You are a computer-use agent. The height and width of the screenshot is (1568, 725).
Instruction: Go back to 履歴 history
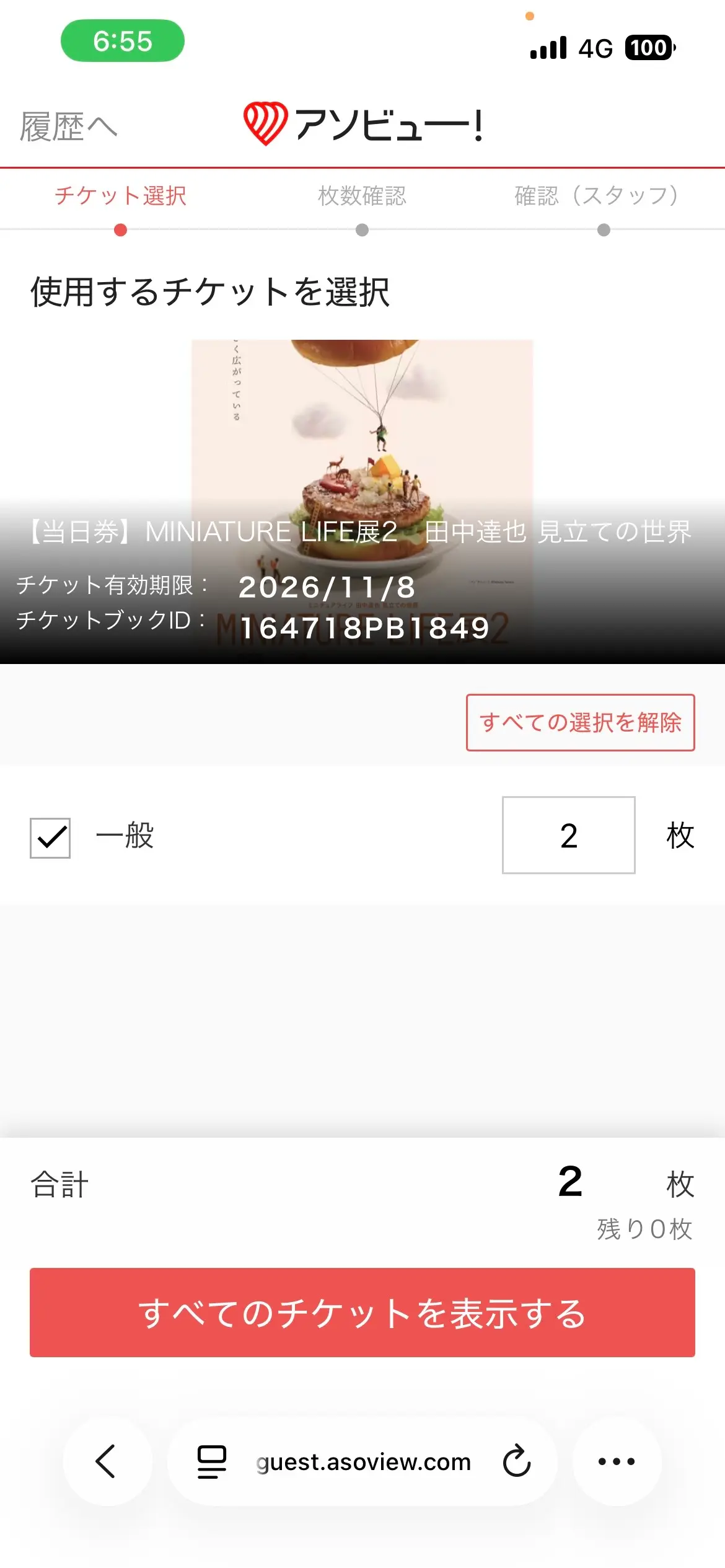(68, 127)
